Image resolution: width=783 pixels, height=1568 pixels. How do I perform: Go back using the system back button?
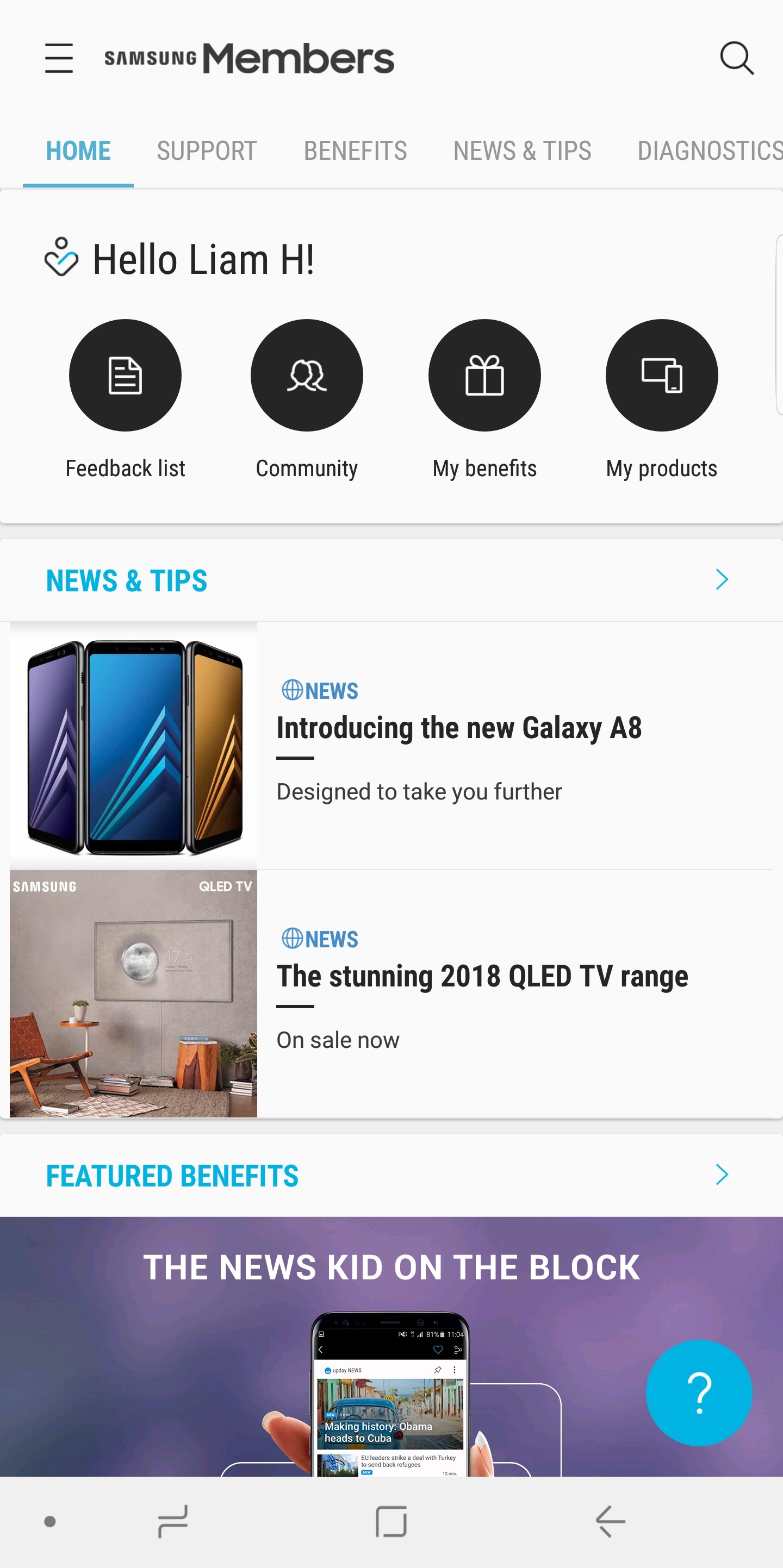pos(610,1521)
